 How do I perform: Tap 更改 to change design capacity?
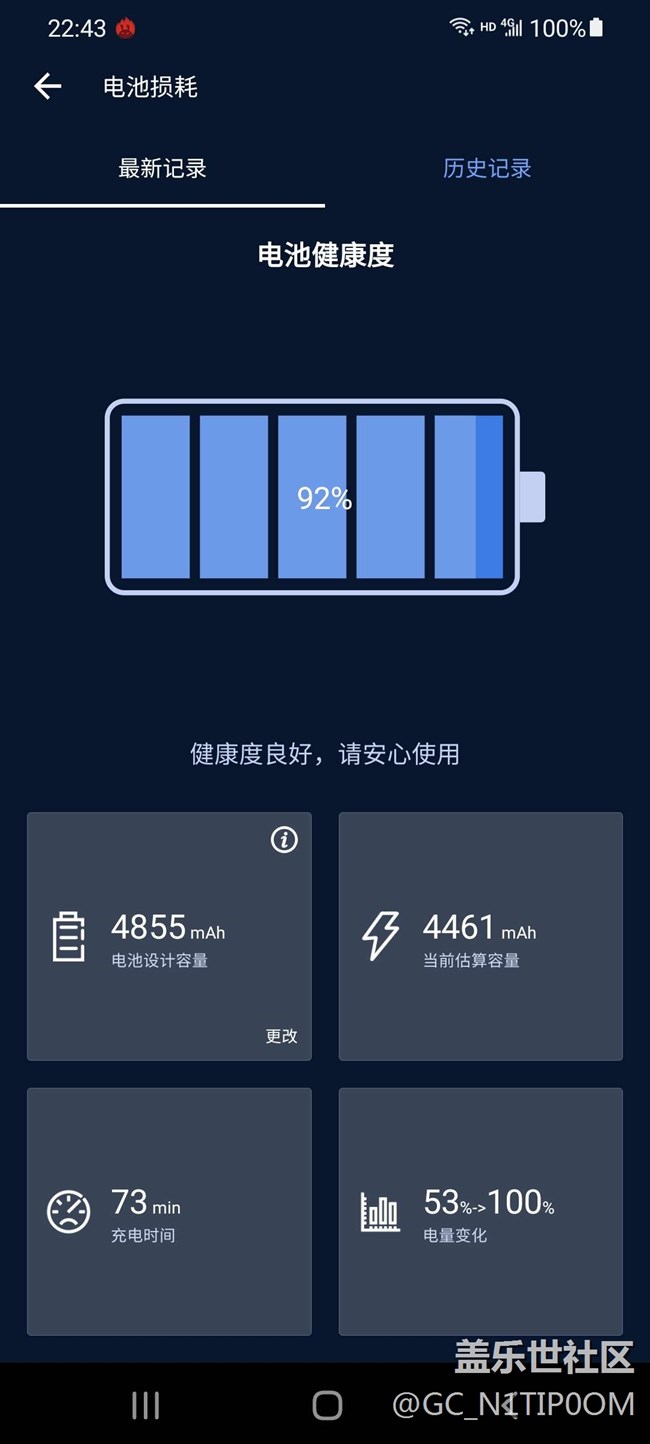pyautogui.click(x=281, y=1036)
